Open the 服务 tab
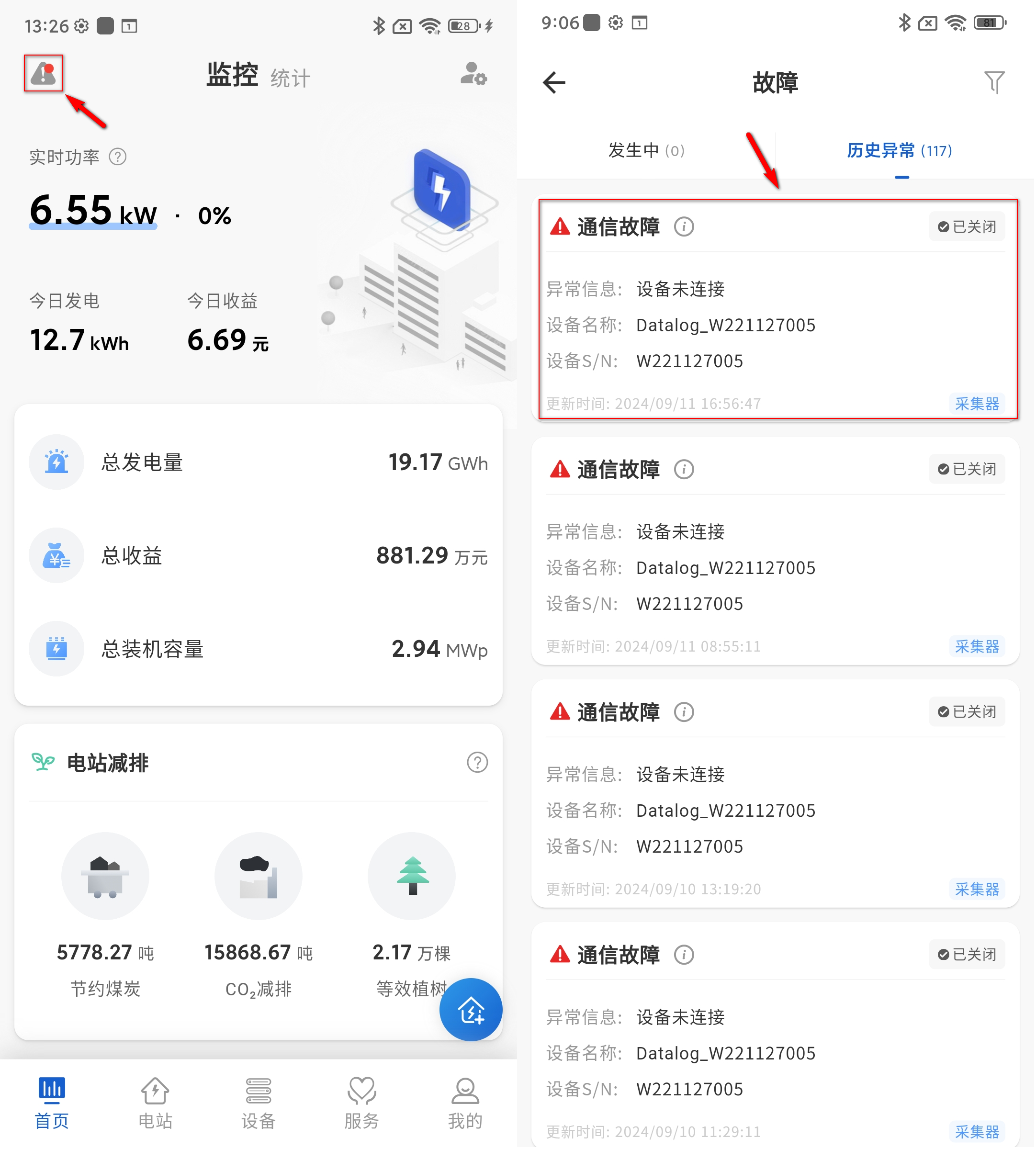Viewport: 1036px width, 1149px height. [362, 1104]
